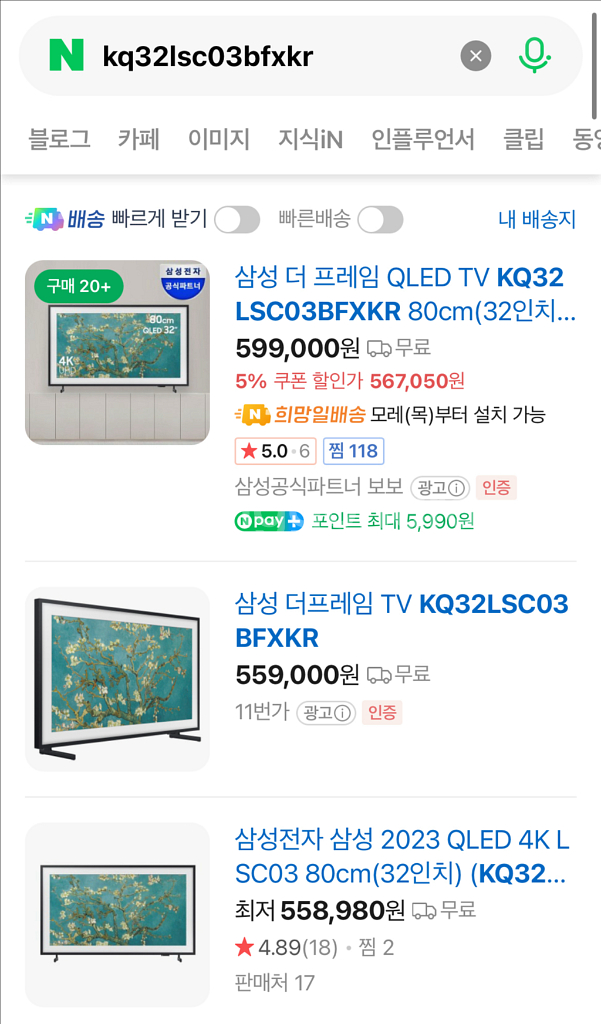Switch to the 카페 tab
Image resolution: width=601 pixels, height=1024 pixels.
click(139, 139)
